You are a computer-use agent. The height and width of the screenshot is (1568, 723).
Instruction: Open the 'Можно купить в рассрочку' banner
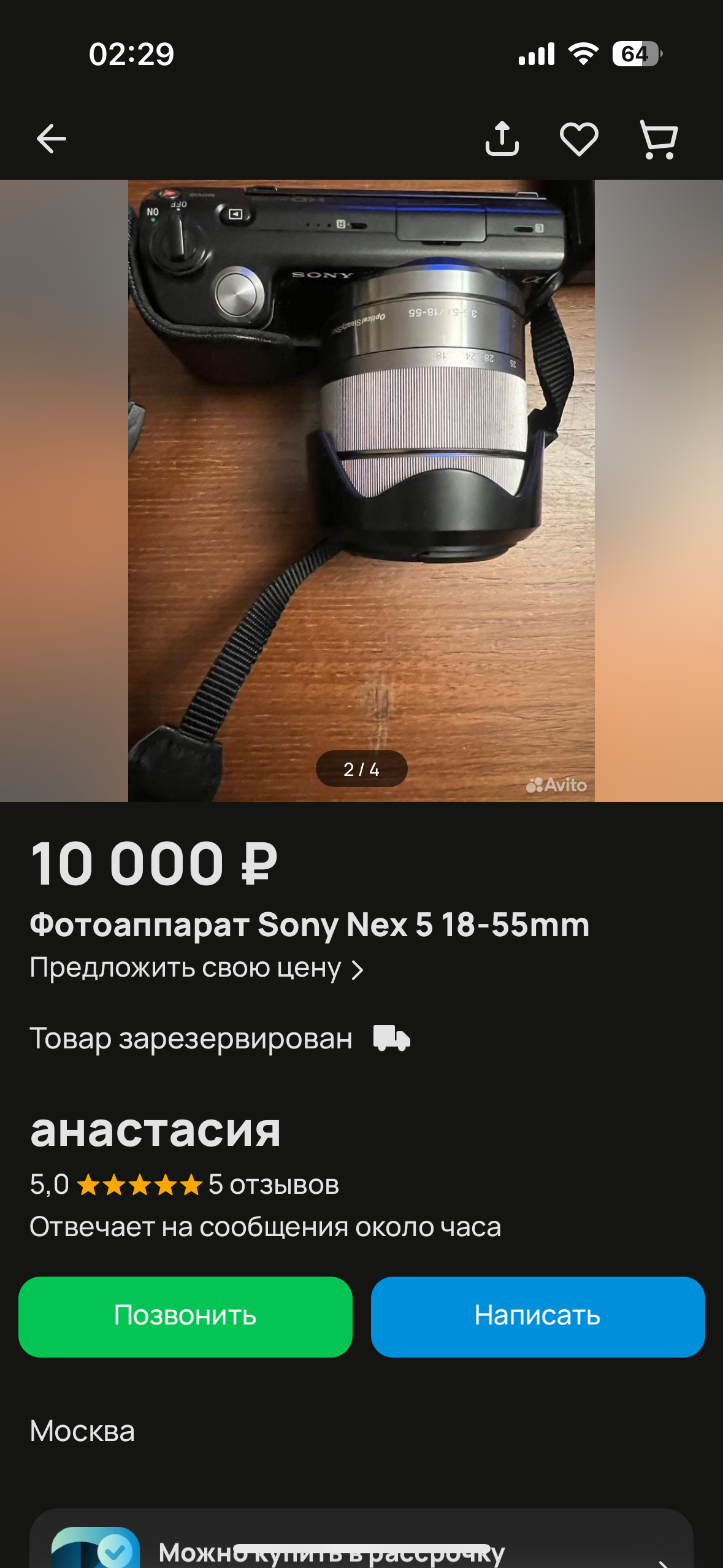coord(361,1540)
